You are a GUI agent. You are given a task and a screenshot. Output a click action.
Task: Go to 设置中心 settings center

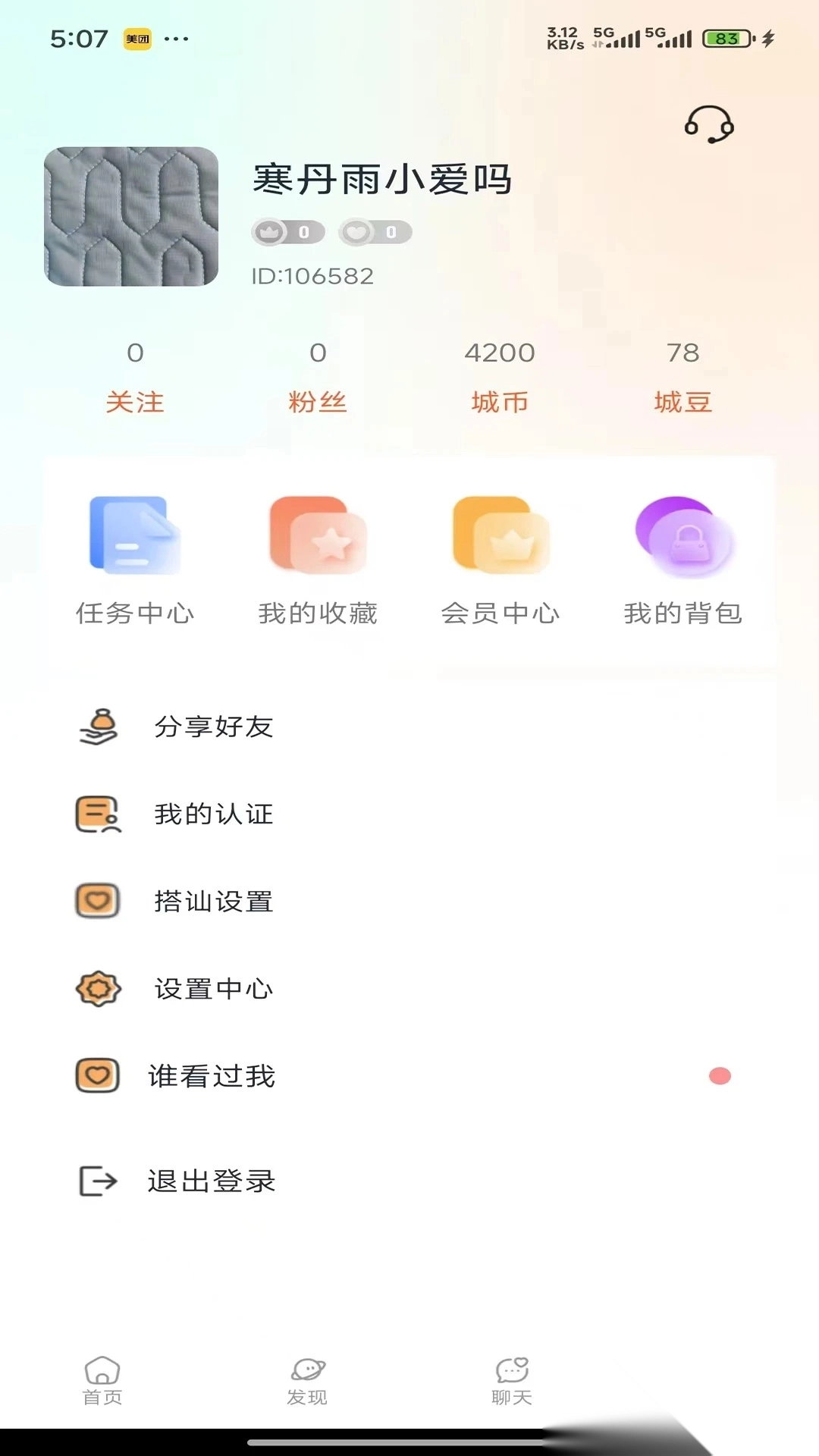(214, 989)
